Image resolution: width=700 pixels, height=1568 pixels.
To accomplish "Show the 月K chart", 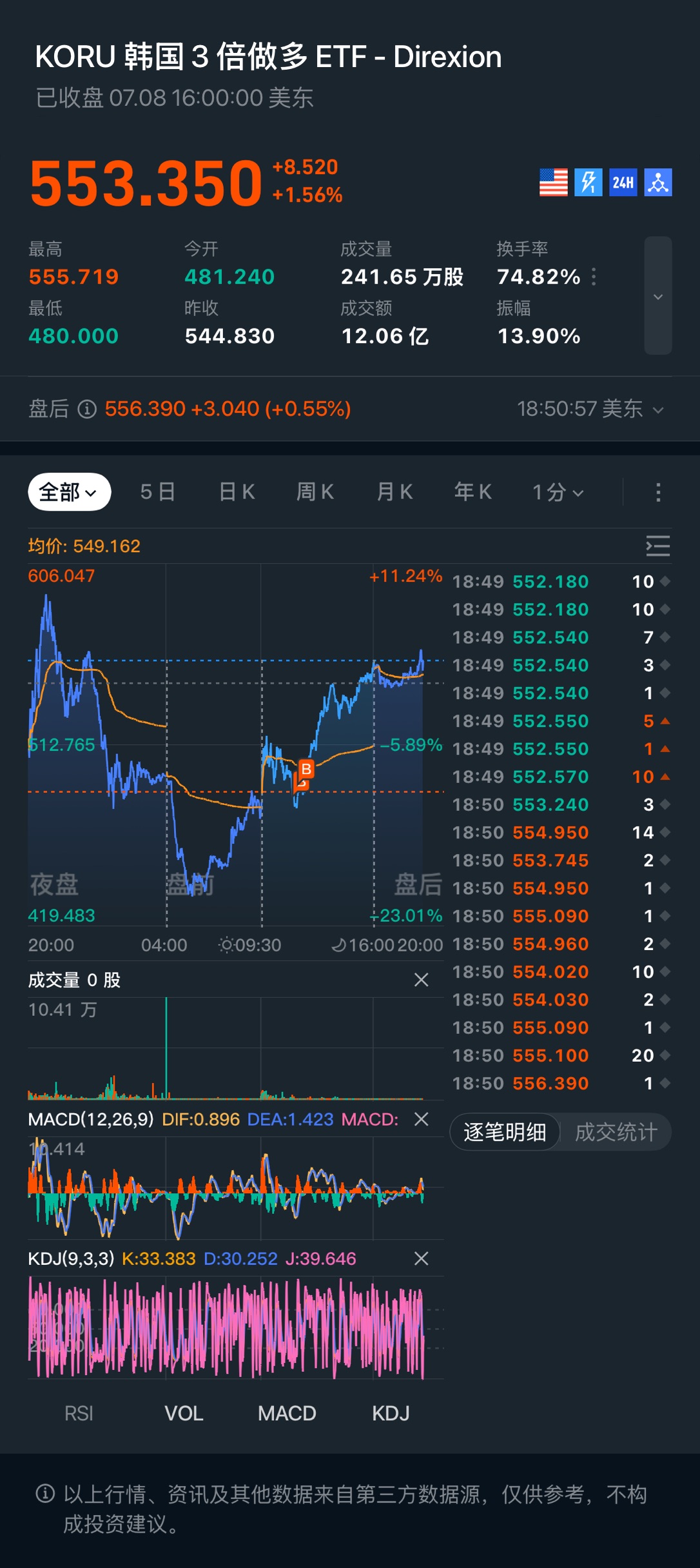I will tap(394, 492).
